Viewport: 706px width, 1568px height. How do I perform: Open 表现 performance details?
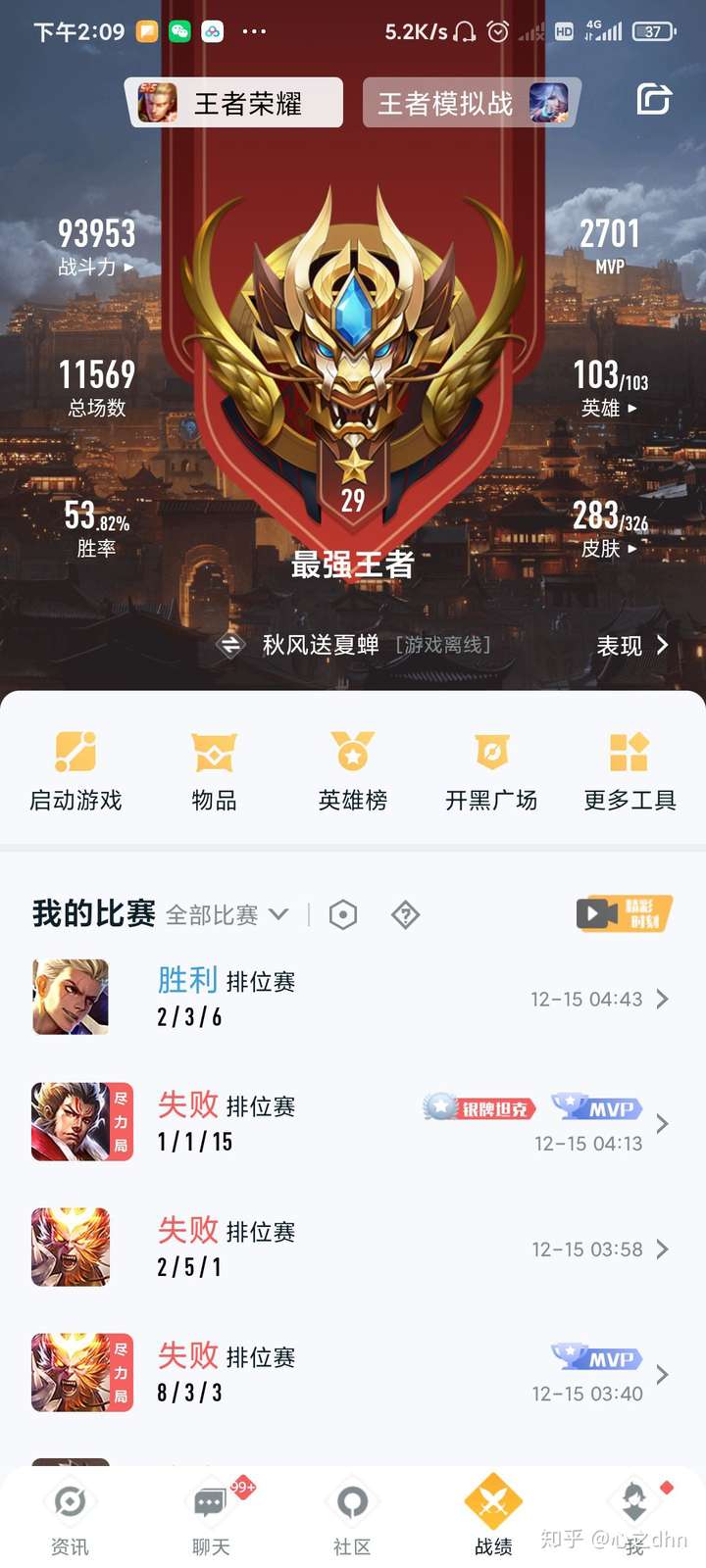click(632, 645)
